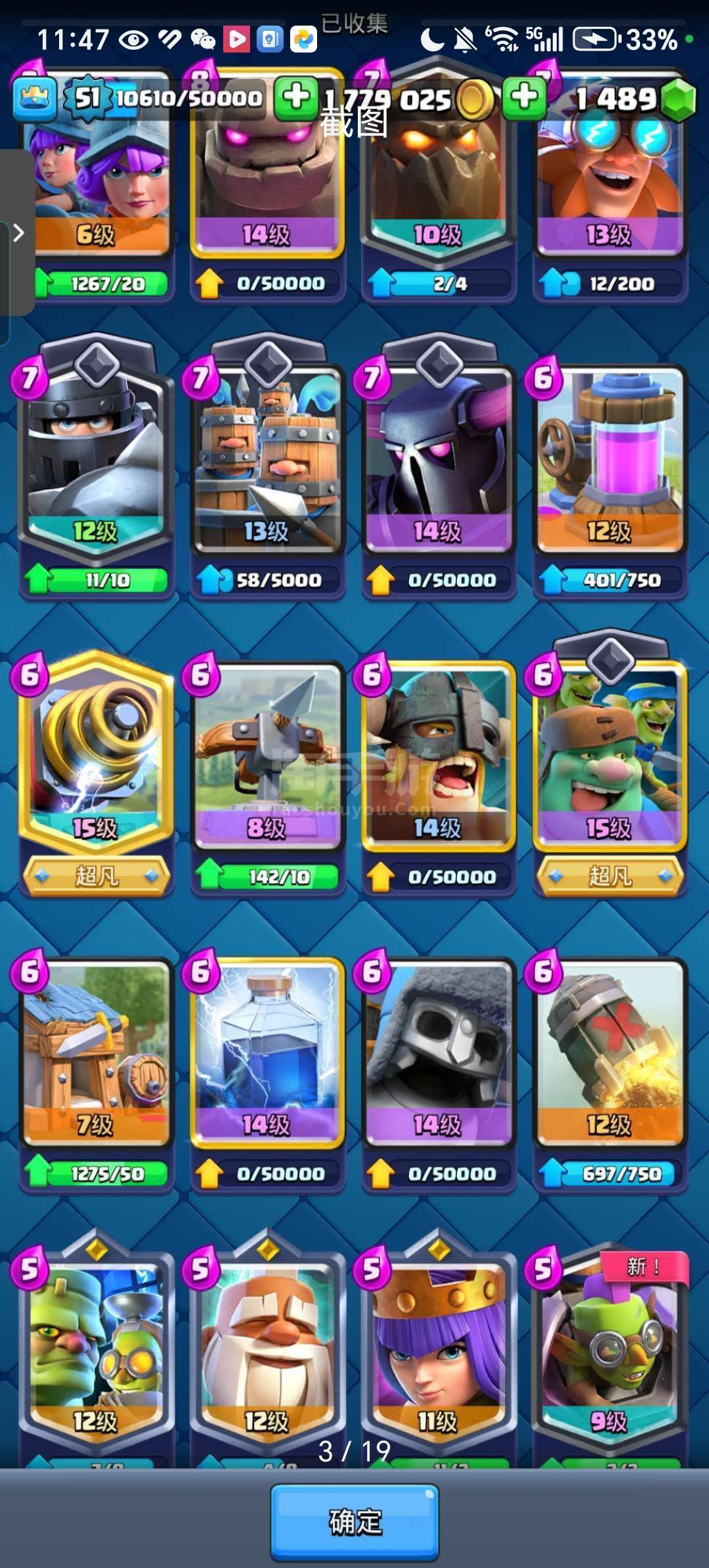Open the level 14 Lightning spell card

pyautogui.click(x=267, y=1051)
